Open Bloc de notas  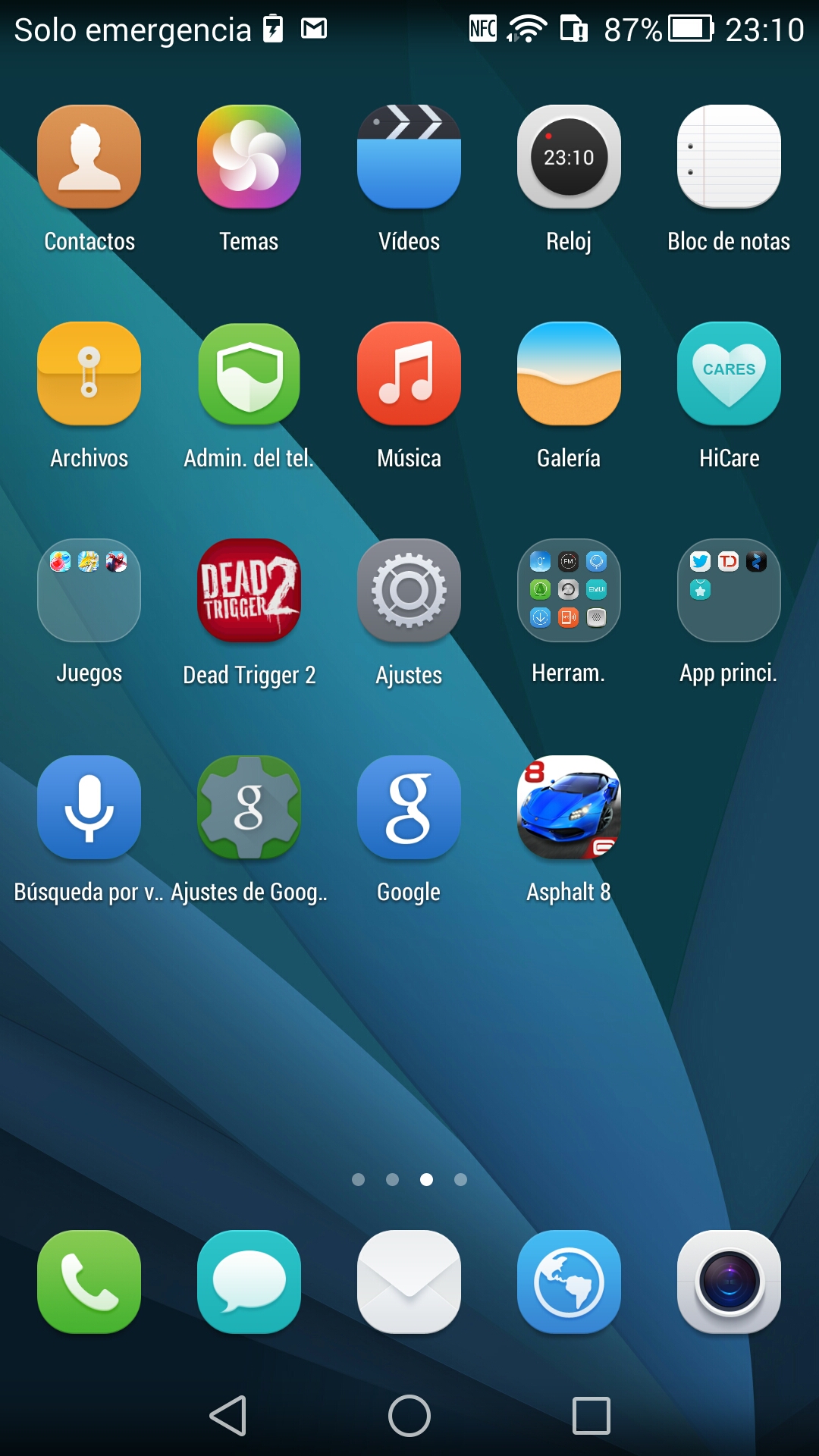[729, 157]
